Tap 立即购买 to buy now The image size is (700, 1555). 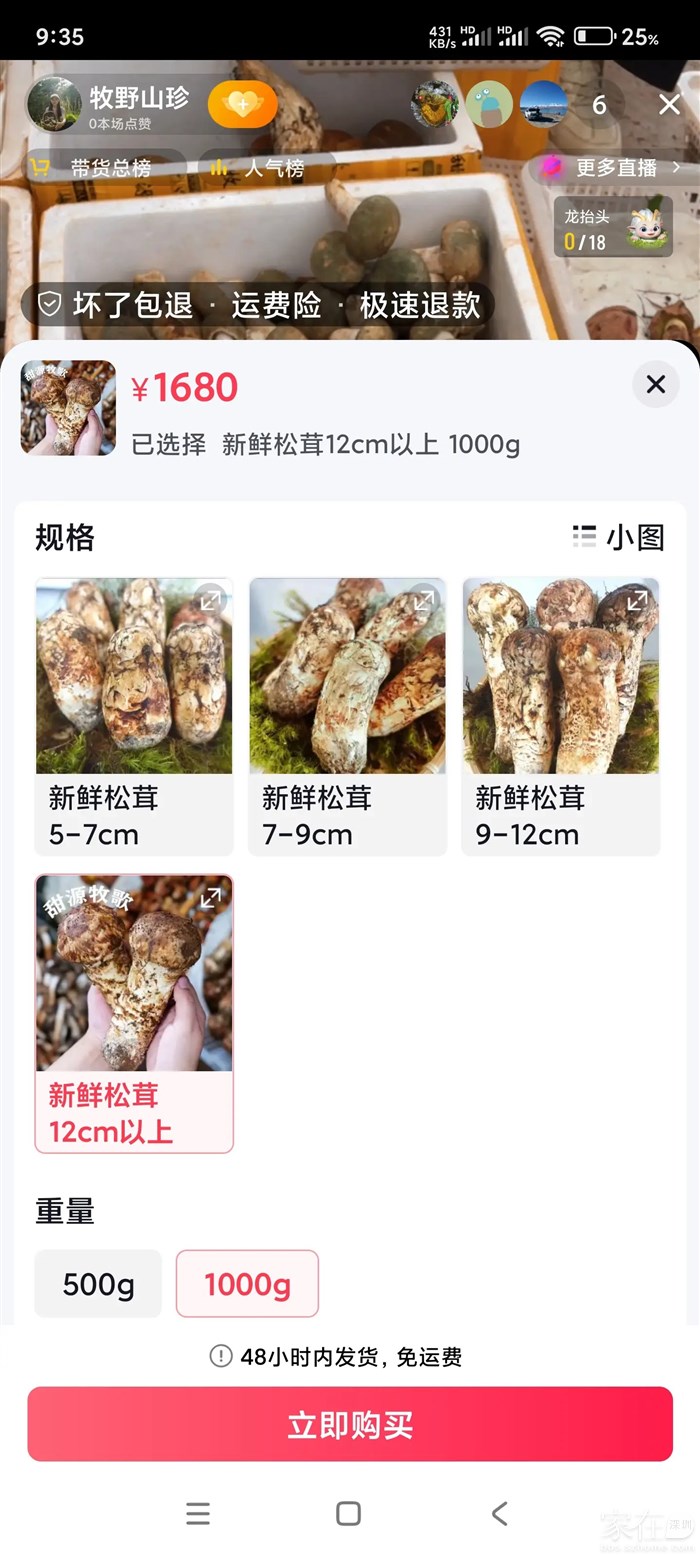click(x=350, y=1424)
